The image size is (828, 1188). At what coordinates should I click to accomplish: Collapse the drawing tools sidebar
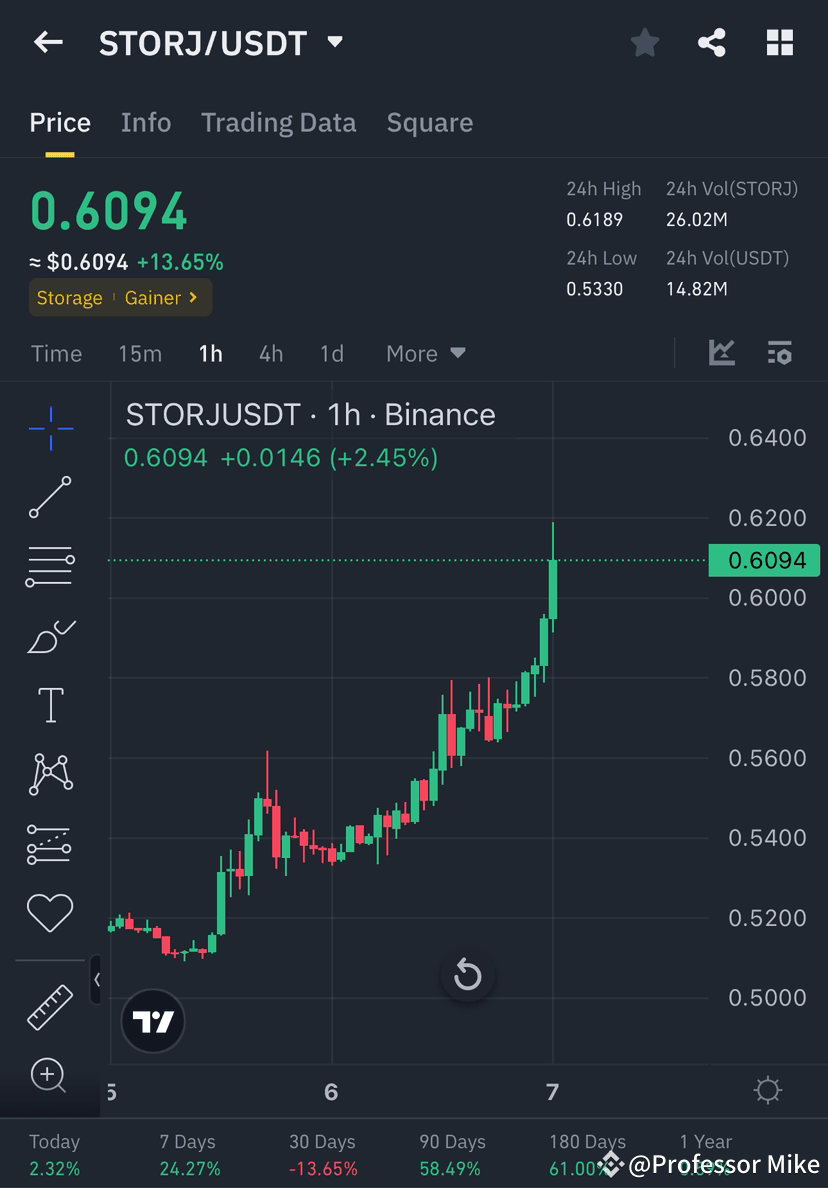coord(97,980)
